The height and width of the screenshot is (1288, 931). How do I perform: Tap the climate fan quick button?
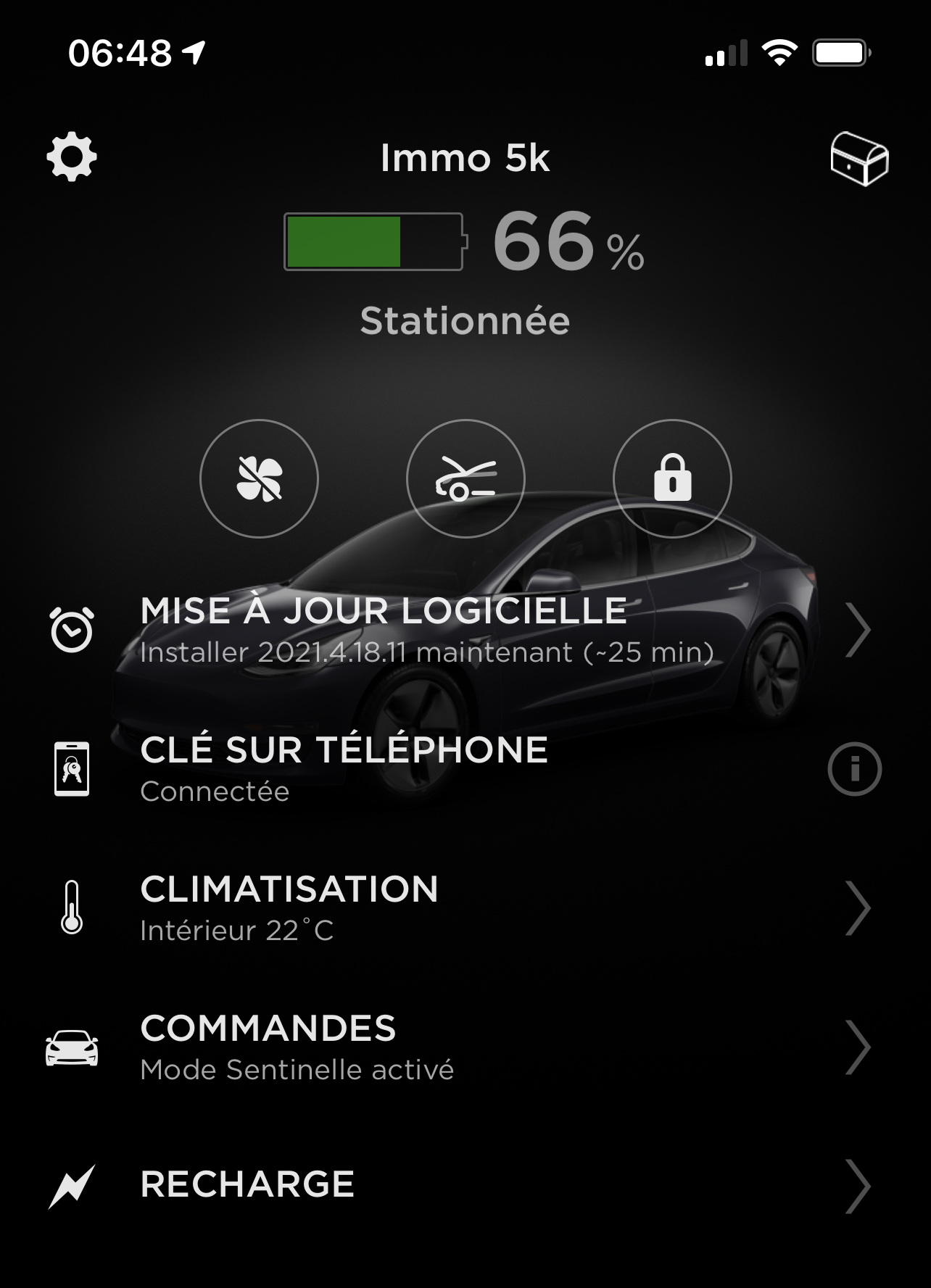click(259, 478)
